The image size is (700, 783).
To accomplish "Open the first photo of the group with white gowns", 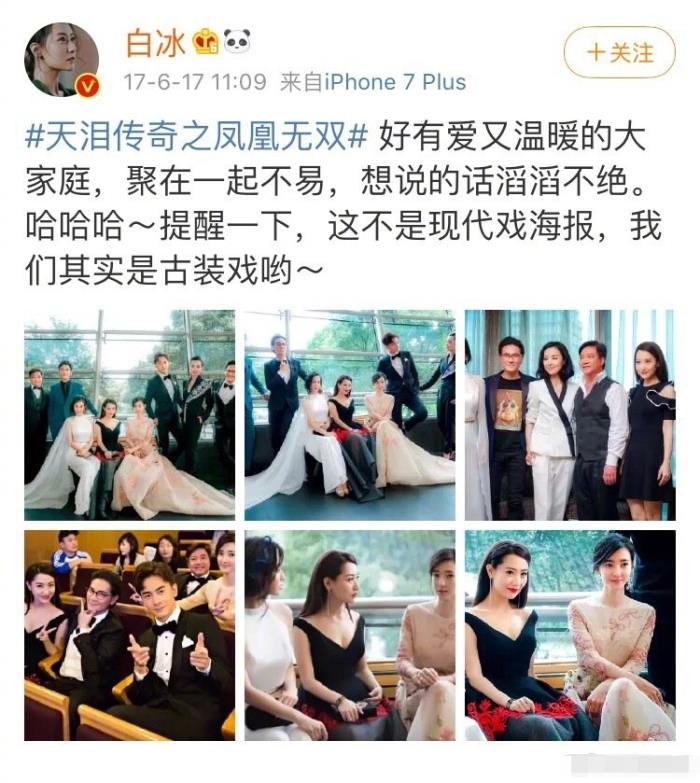I will pyautogui.click(x=130, y=414).
